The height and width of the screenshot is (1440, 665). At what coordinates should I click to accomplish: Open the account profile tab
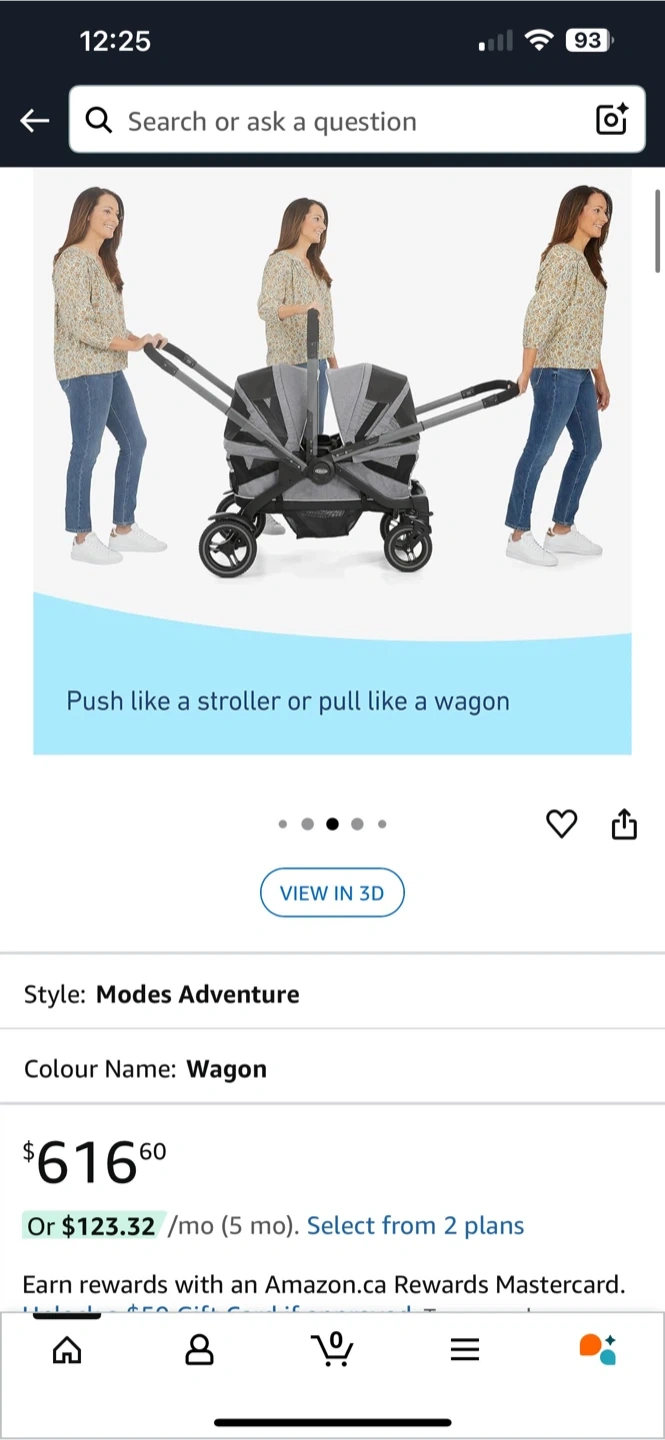[200, 1350]
